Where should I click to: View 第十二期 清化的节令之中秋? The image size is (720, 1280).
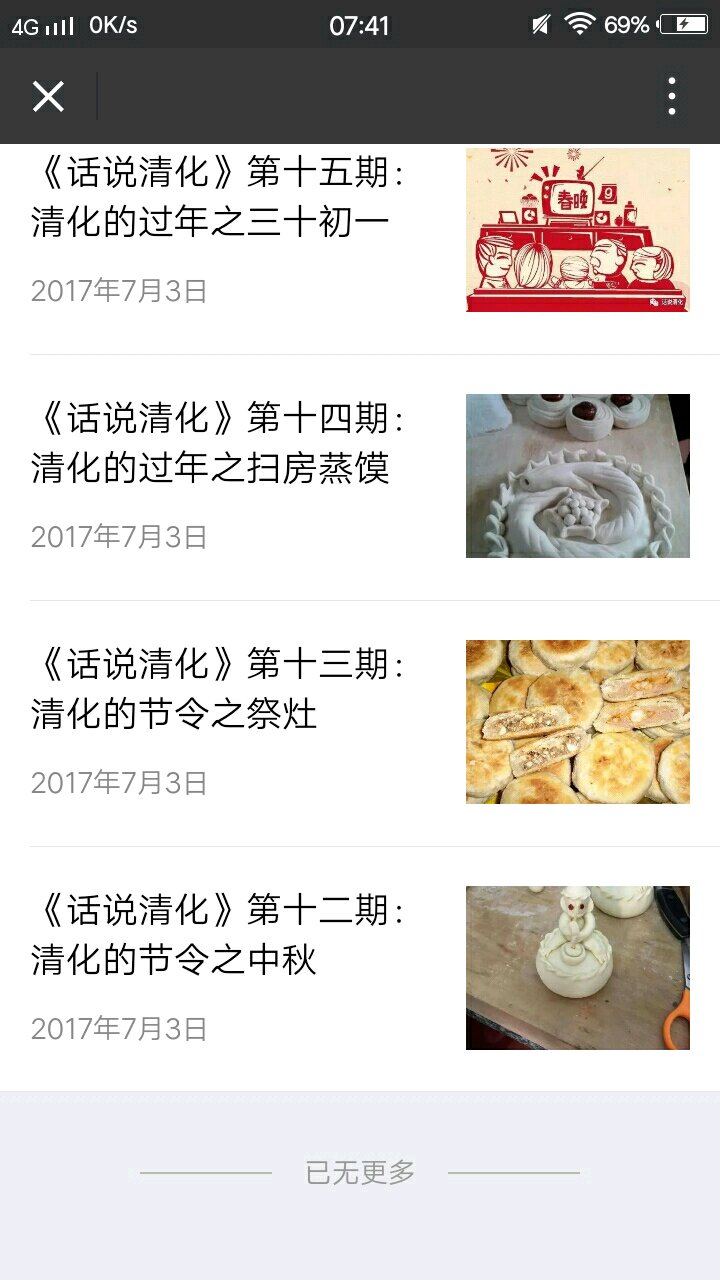[x=218, y=935]
